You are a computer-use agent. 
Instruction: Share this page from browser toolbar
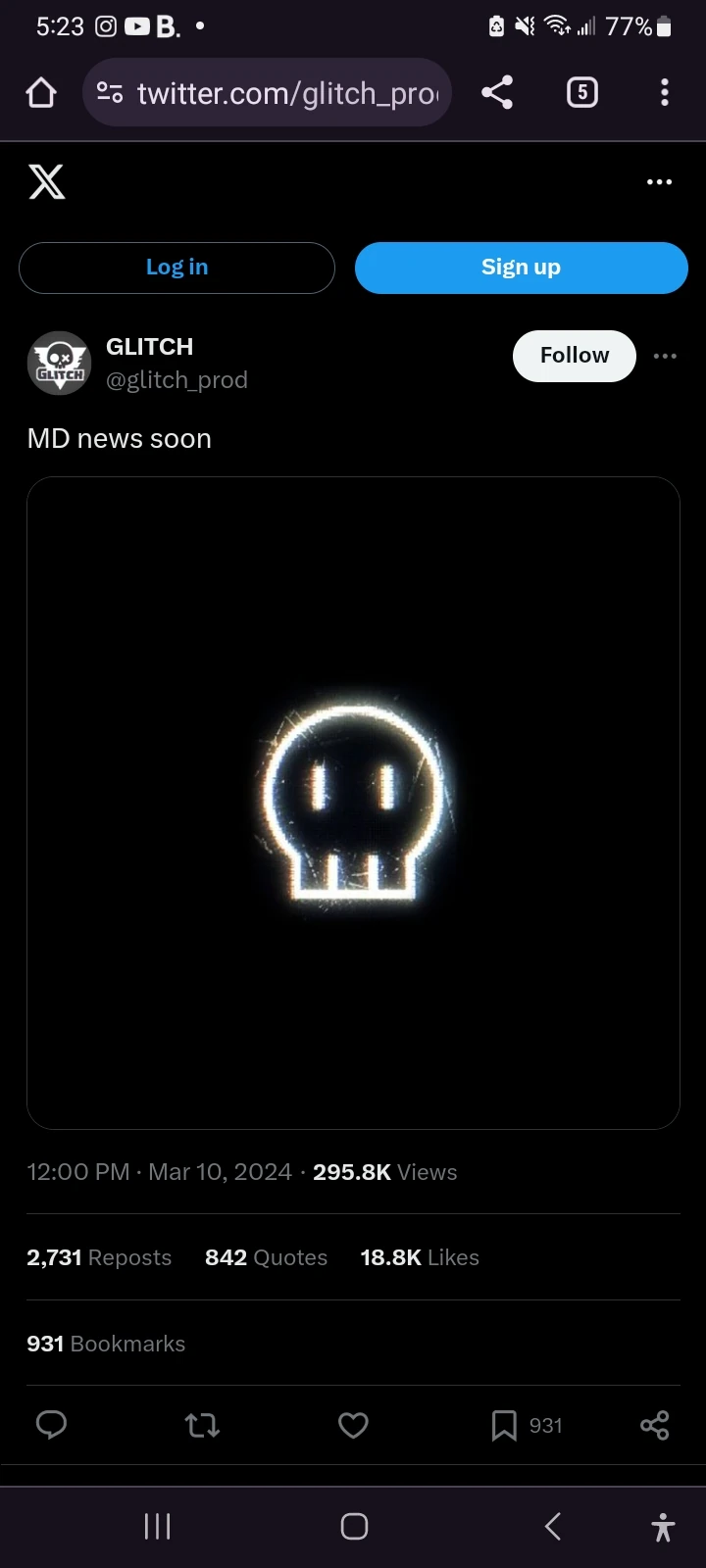(497, 93)
